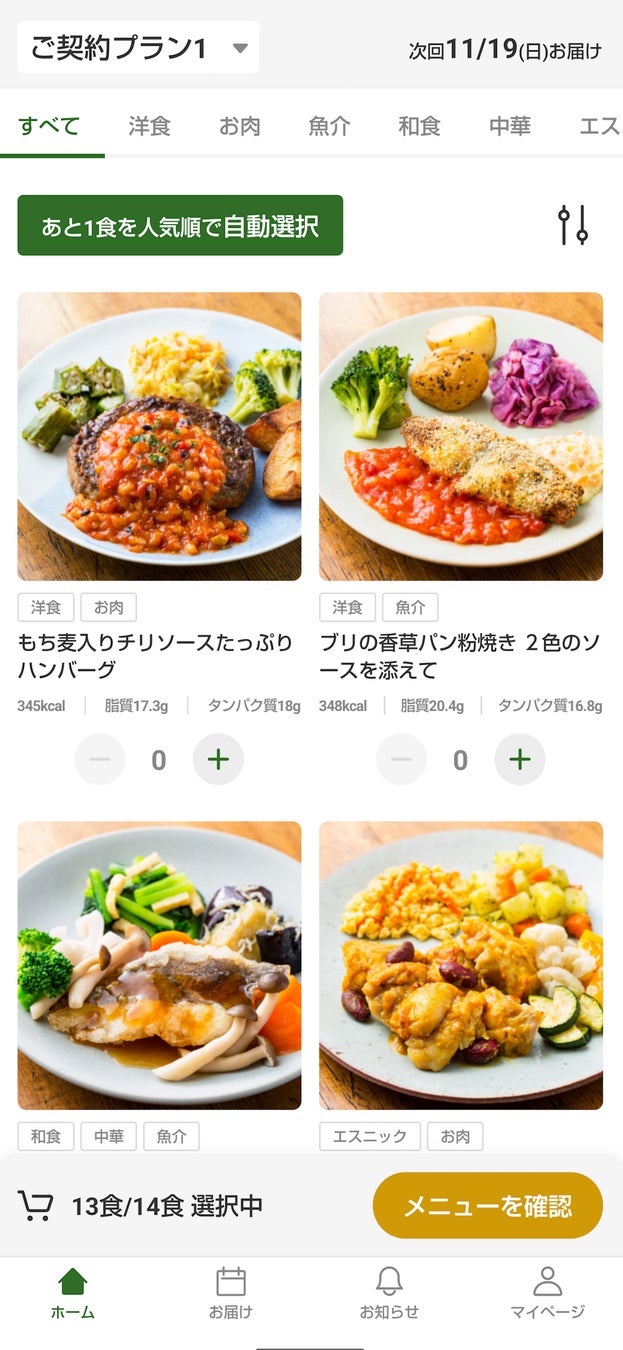The image size is (623, 1350).
Task: Select the 魚介 category tab
Action: [330, 127]
